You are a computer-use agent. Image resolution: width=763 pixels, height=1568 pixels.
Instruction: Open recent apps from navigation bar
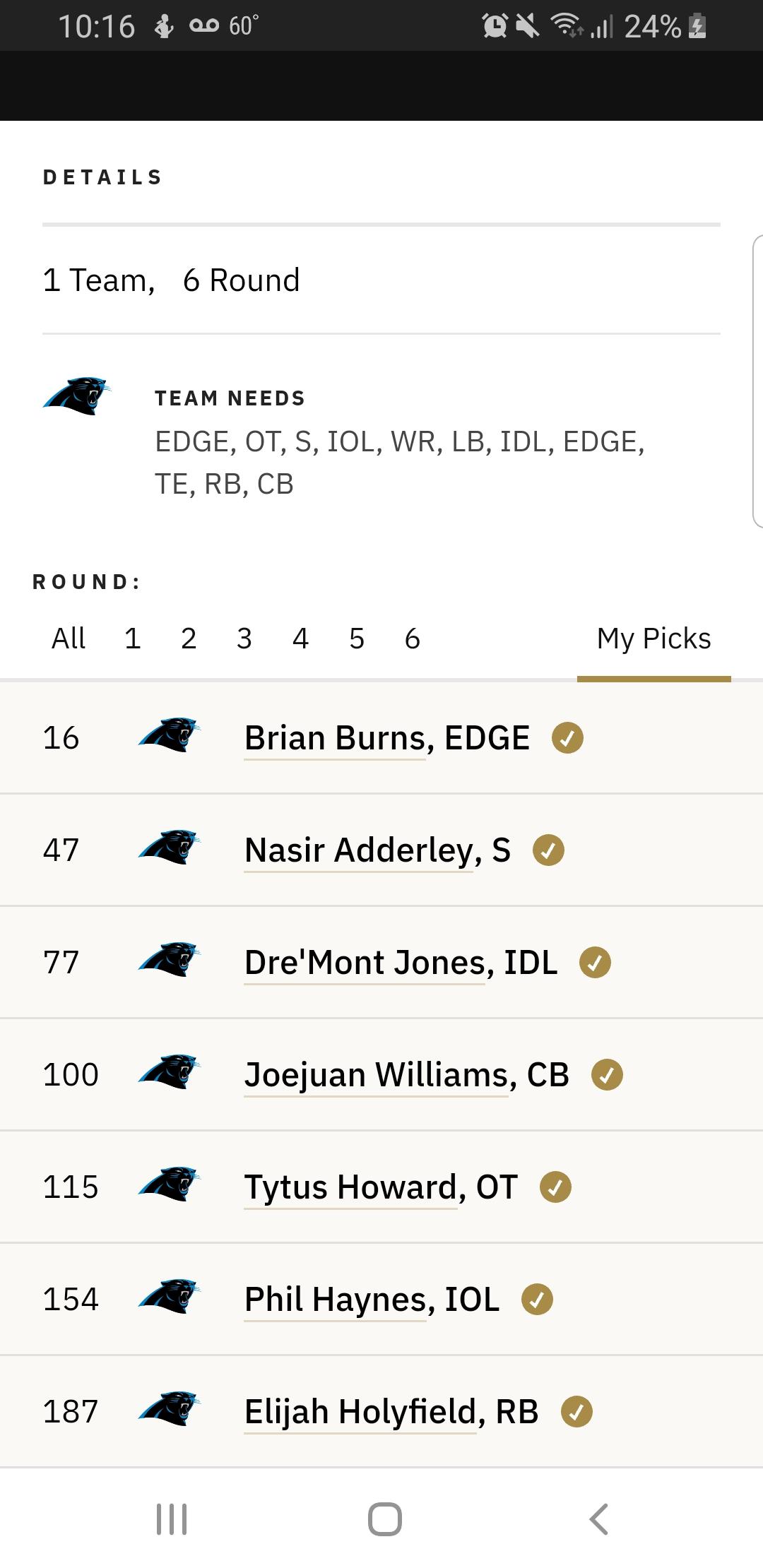(171, 1519)
